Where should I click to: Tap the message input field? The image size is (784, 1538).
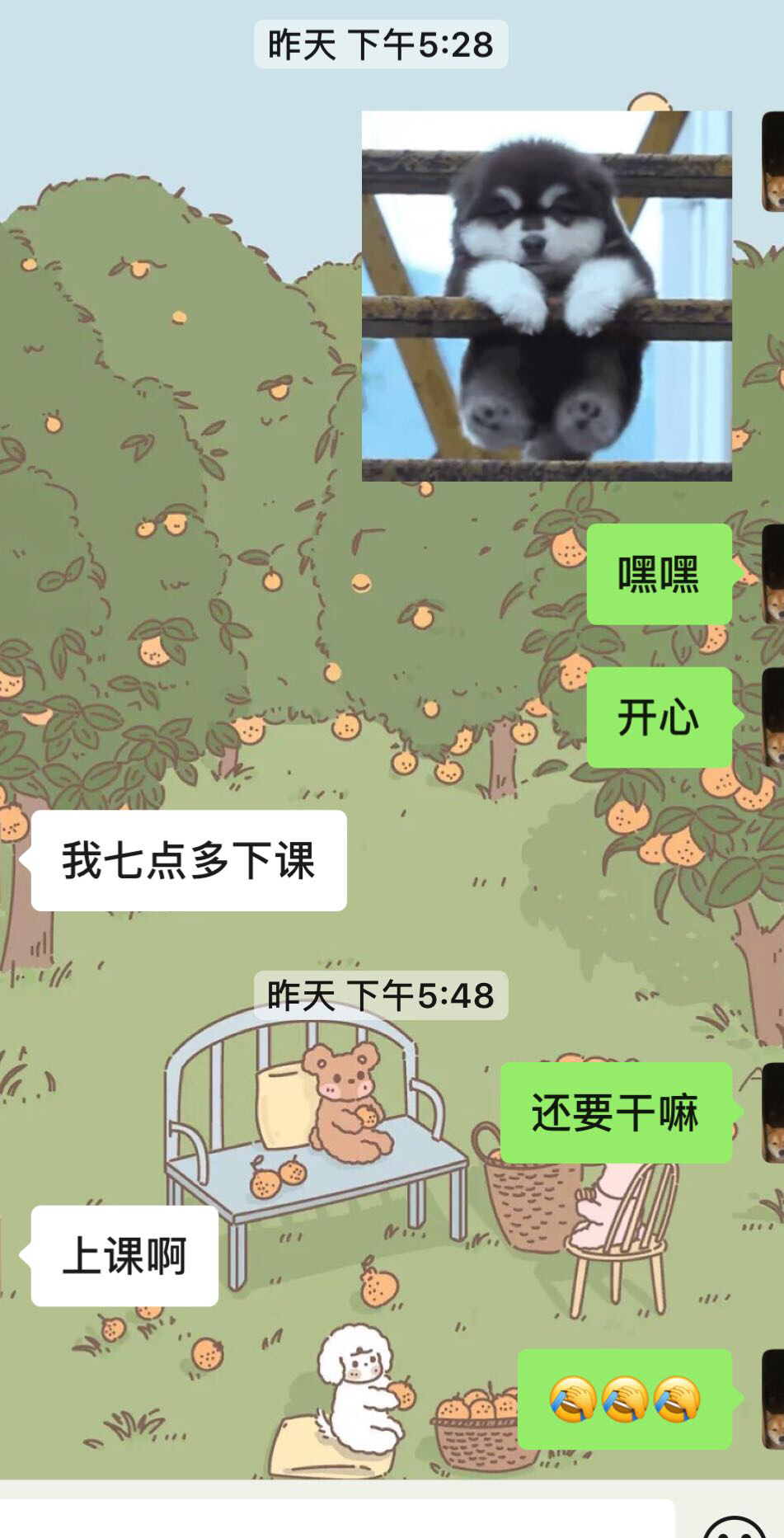click(x=338, y=1521)
